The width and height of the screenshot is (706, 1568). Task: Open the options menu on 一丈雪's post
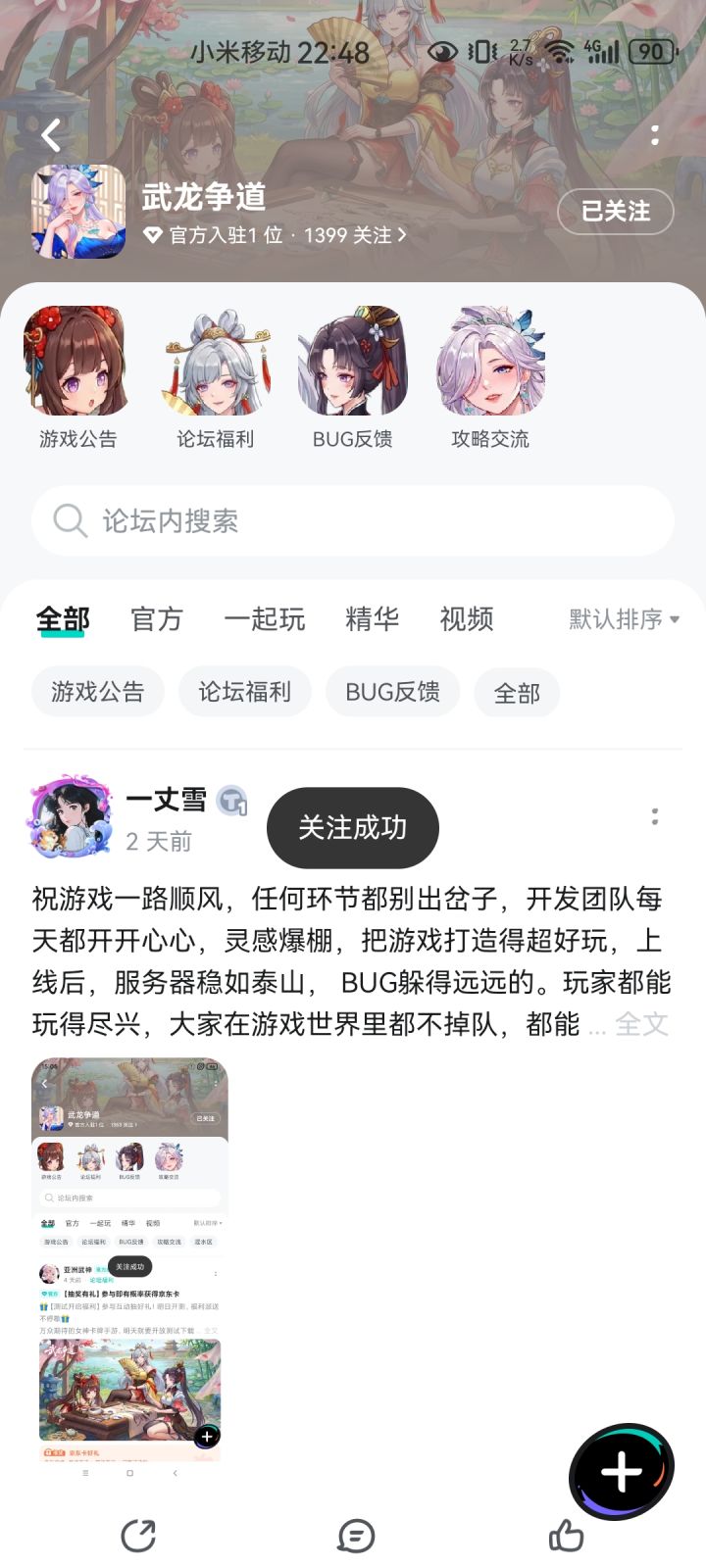click(655, 817)
